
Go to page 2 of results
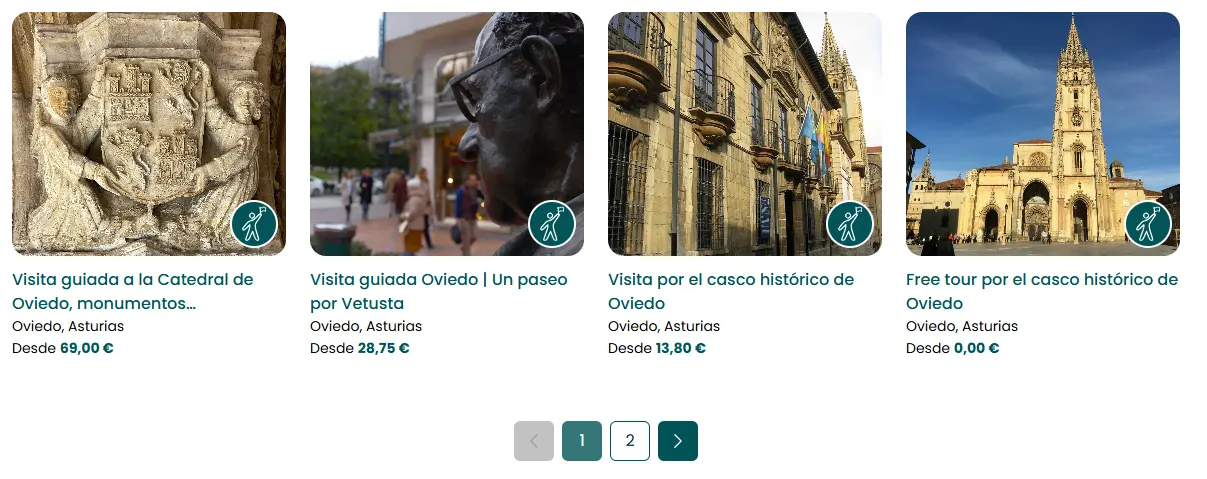(630, 441)
